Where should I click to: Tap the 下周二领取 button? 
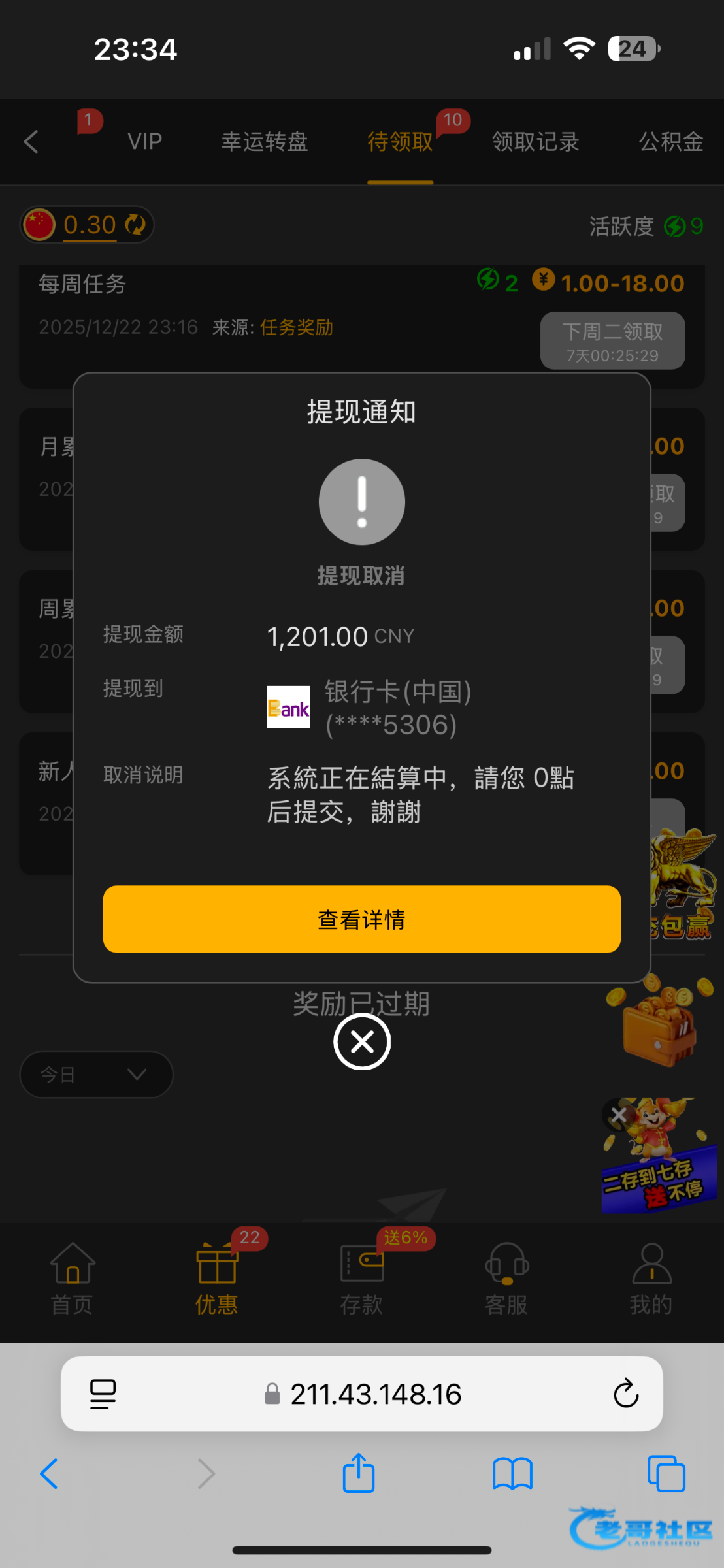[612, 340]
